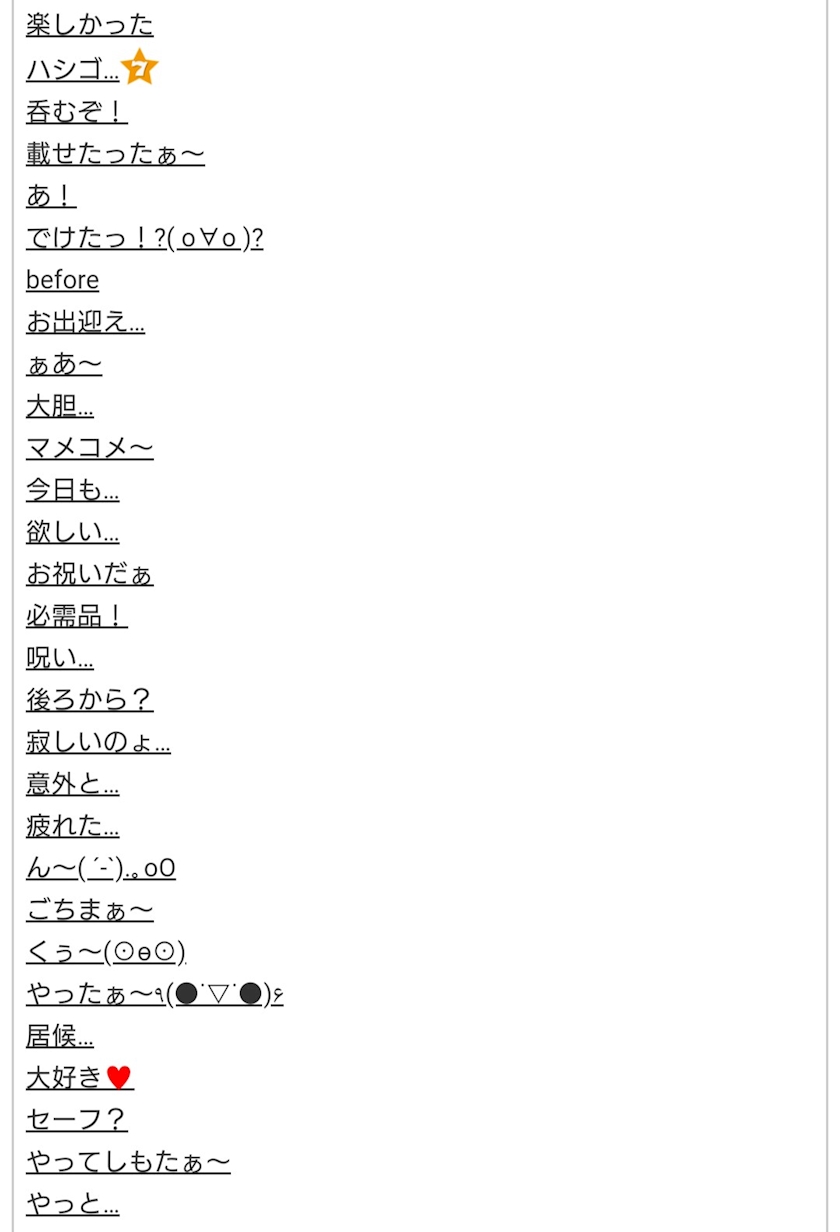The height and width of the screenshot is (1232, 840).
Task: Tap the 大胆… link
Action: pos(60,406)
